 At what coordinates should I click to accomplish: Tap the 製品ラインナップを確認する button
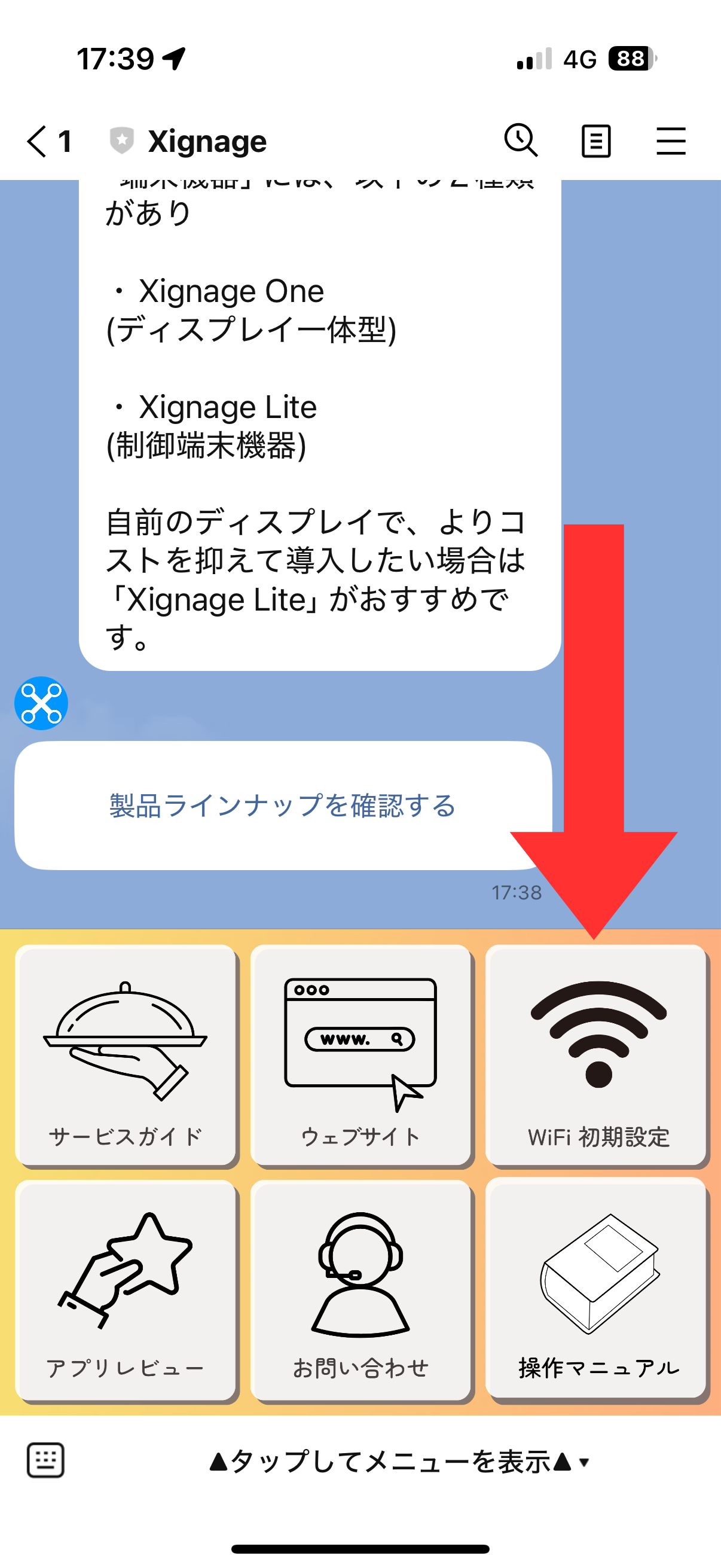coord(282,806)
